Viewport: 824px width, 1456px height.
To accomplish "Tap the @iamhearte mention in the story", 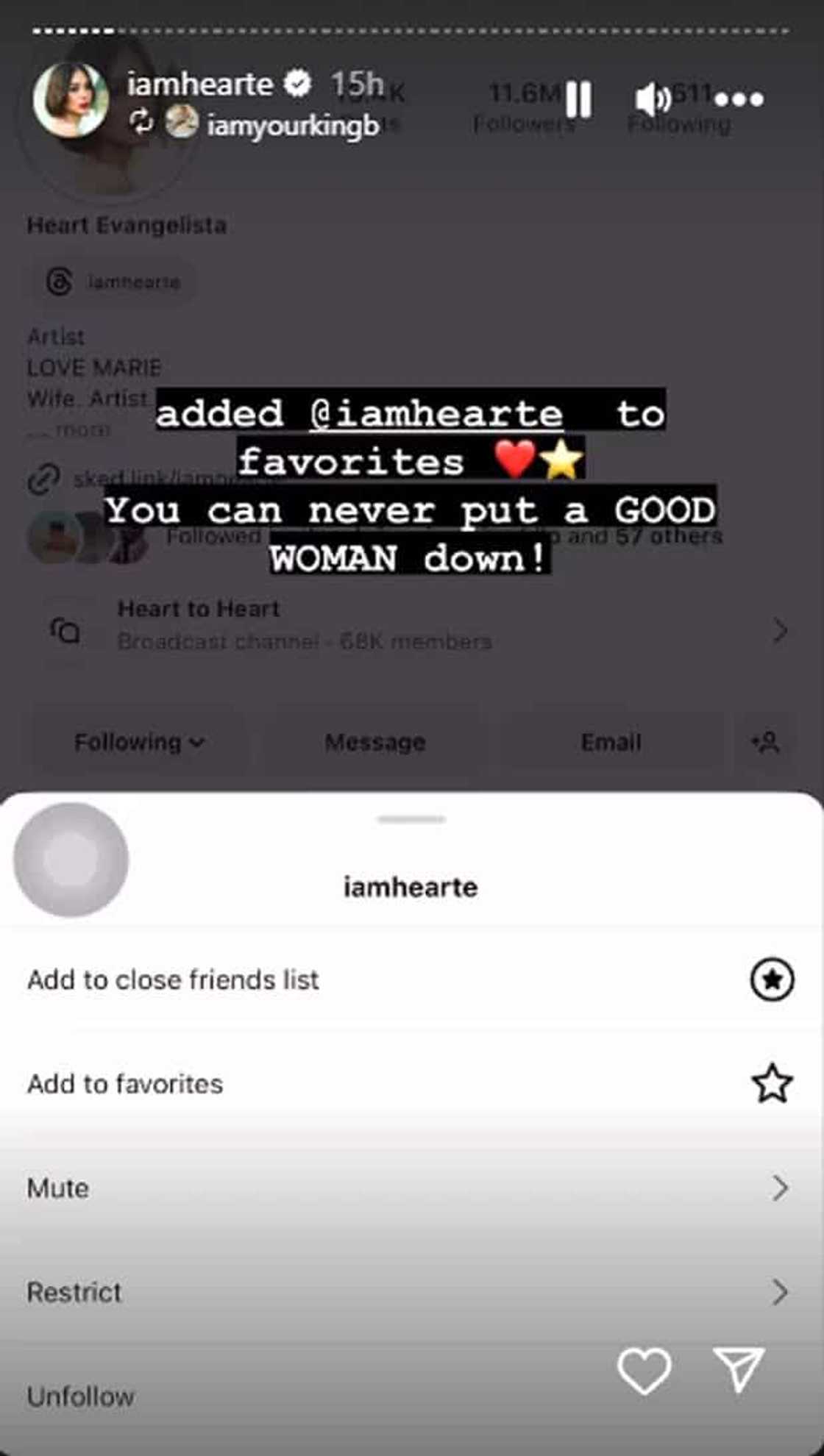I will pyautogui.click(x=437, y=413).
